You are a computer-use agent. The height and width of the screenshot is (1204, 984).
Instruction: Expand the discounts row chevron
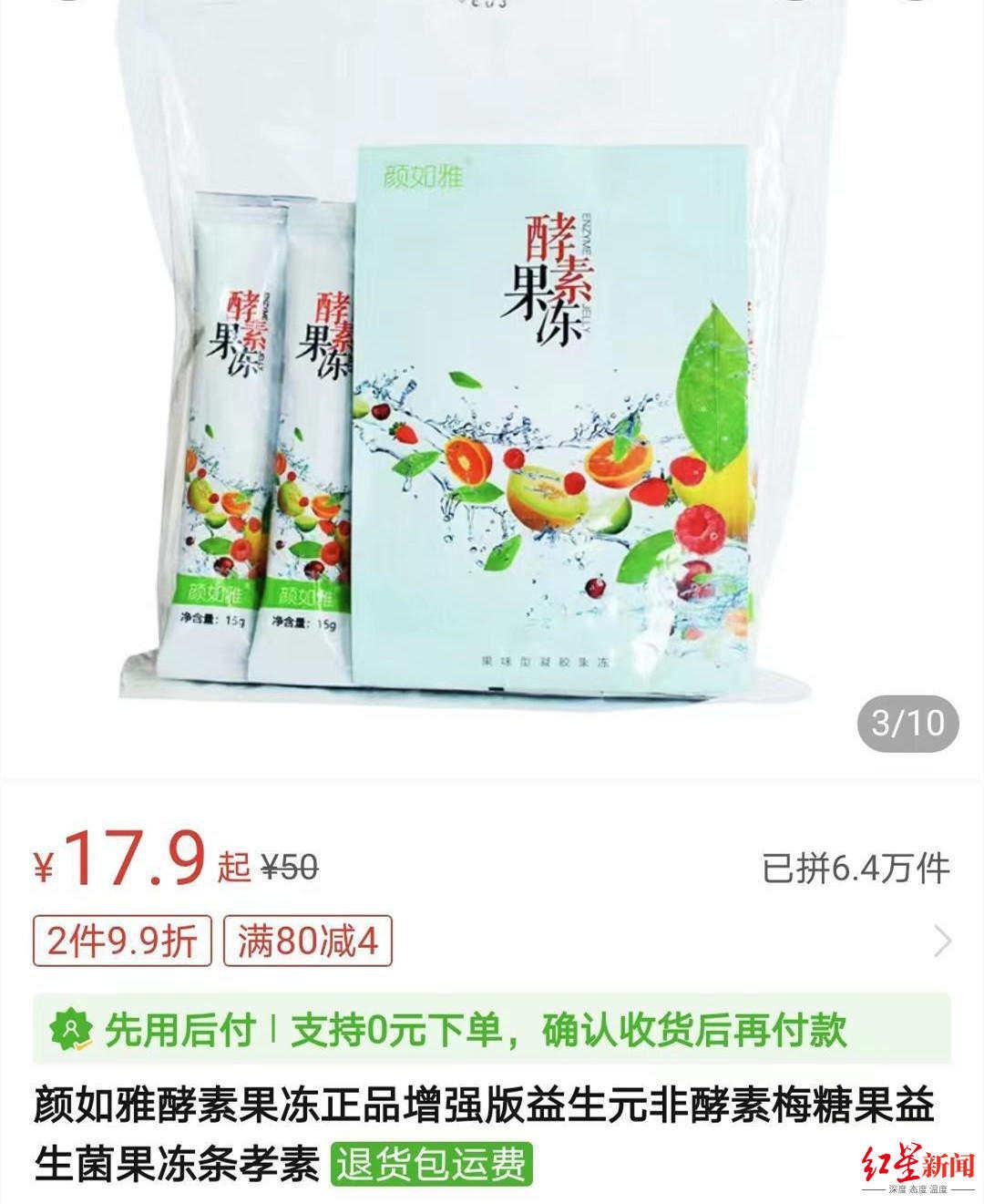pyautogui.click(x=943, y=941)
